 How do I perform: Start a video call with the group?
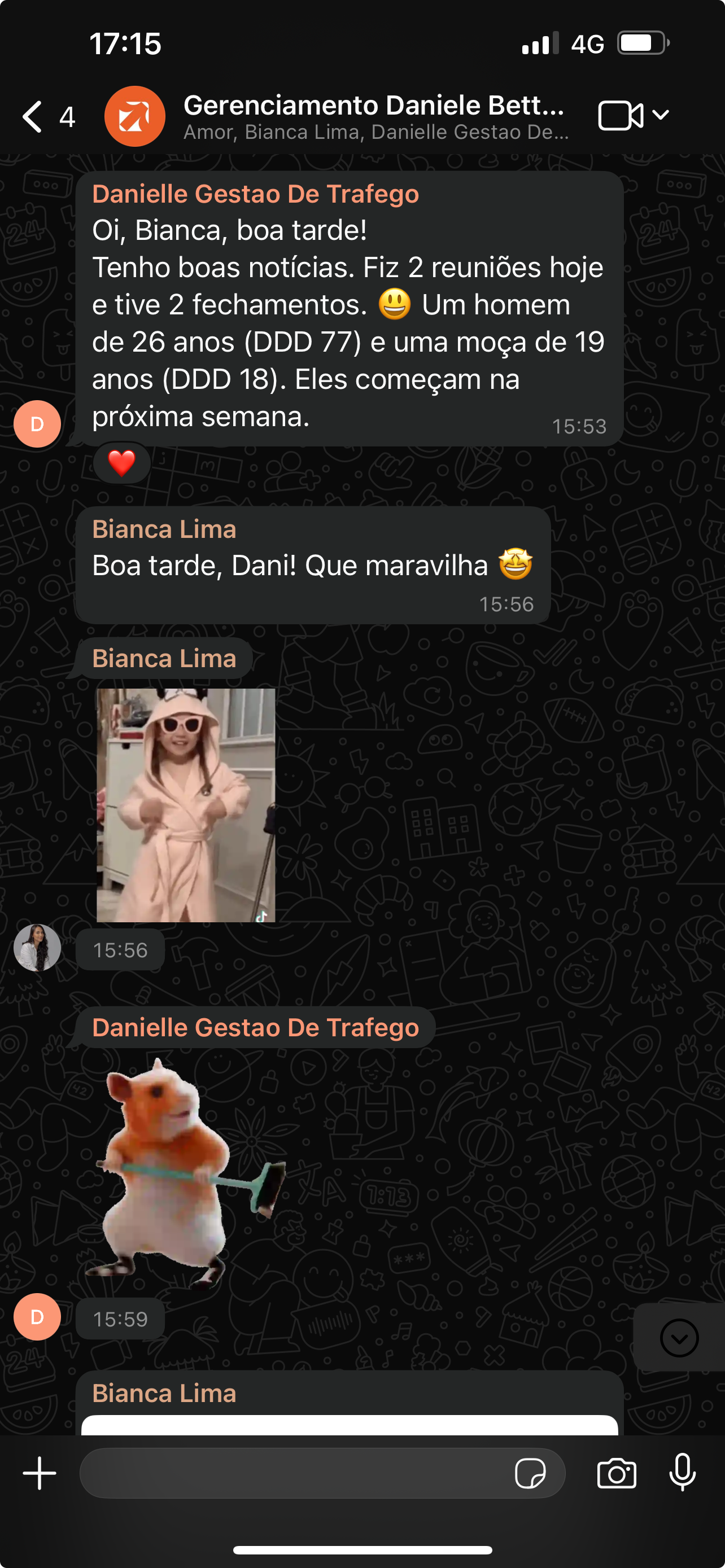pos(621,116)
